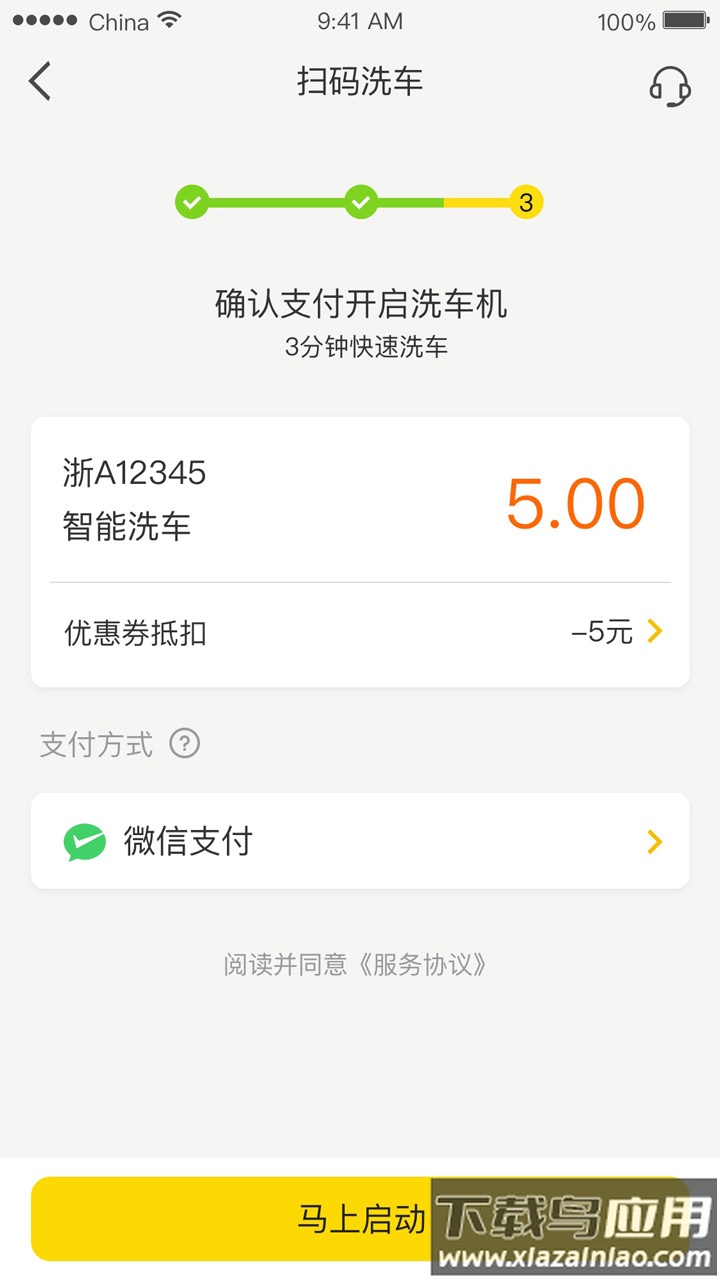Tap the 支付方式 section label
The image size is (720, 1280).
point(95,743)
